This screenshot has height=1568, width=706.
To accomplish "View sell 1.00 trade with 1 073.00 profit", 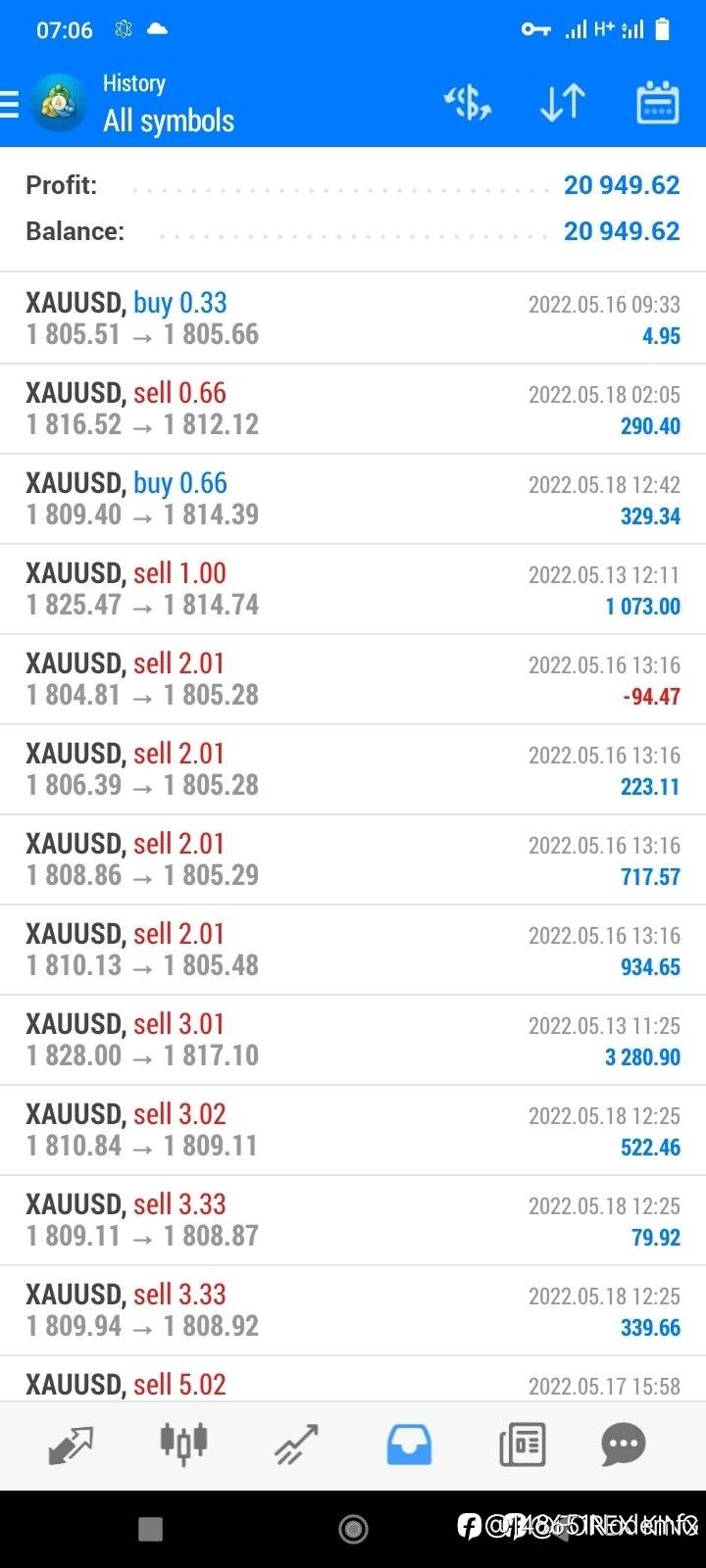I will (x=353, y=589).
